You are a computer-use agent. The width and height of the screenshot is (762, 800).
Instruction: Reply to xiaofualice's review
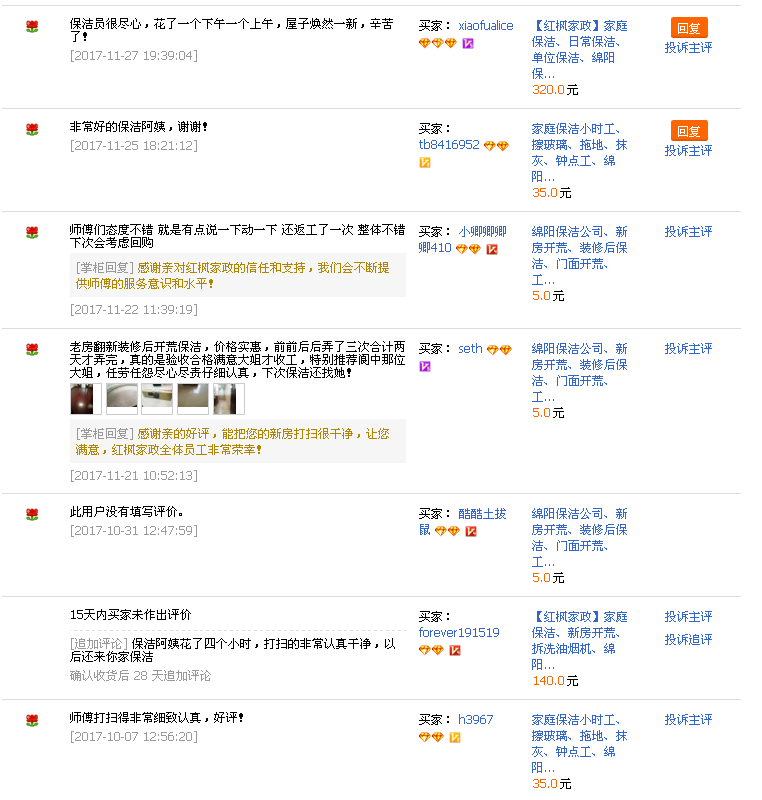(688, 28)
